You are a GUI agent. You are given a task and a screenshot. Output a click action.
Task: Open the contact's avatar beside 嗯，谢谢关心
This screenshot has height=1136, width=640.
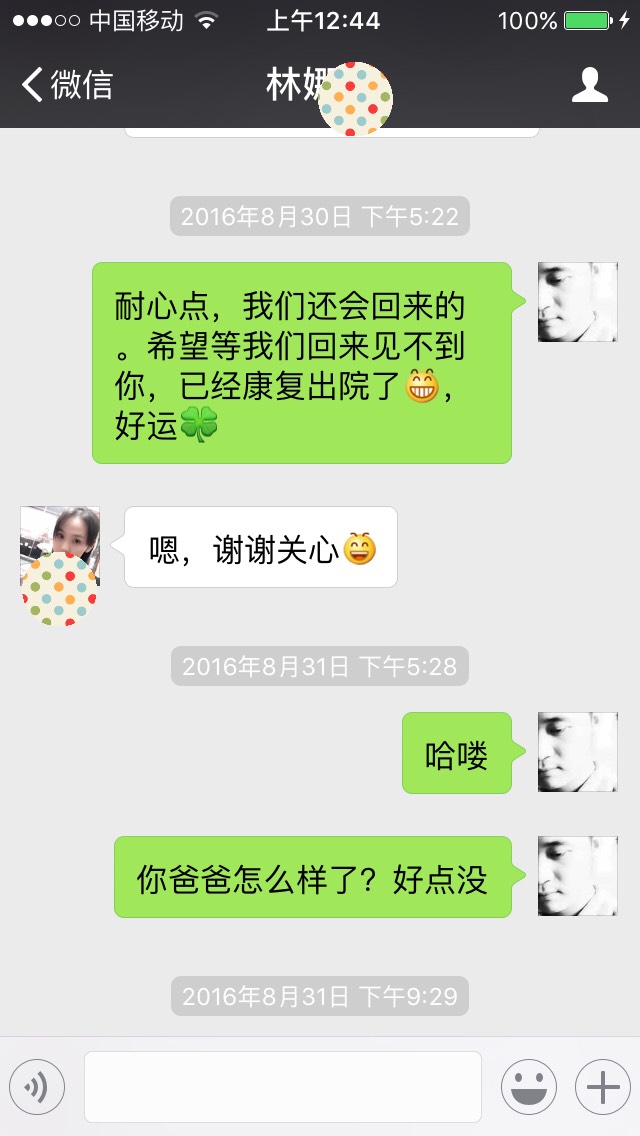pos(60,546)
